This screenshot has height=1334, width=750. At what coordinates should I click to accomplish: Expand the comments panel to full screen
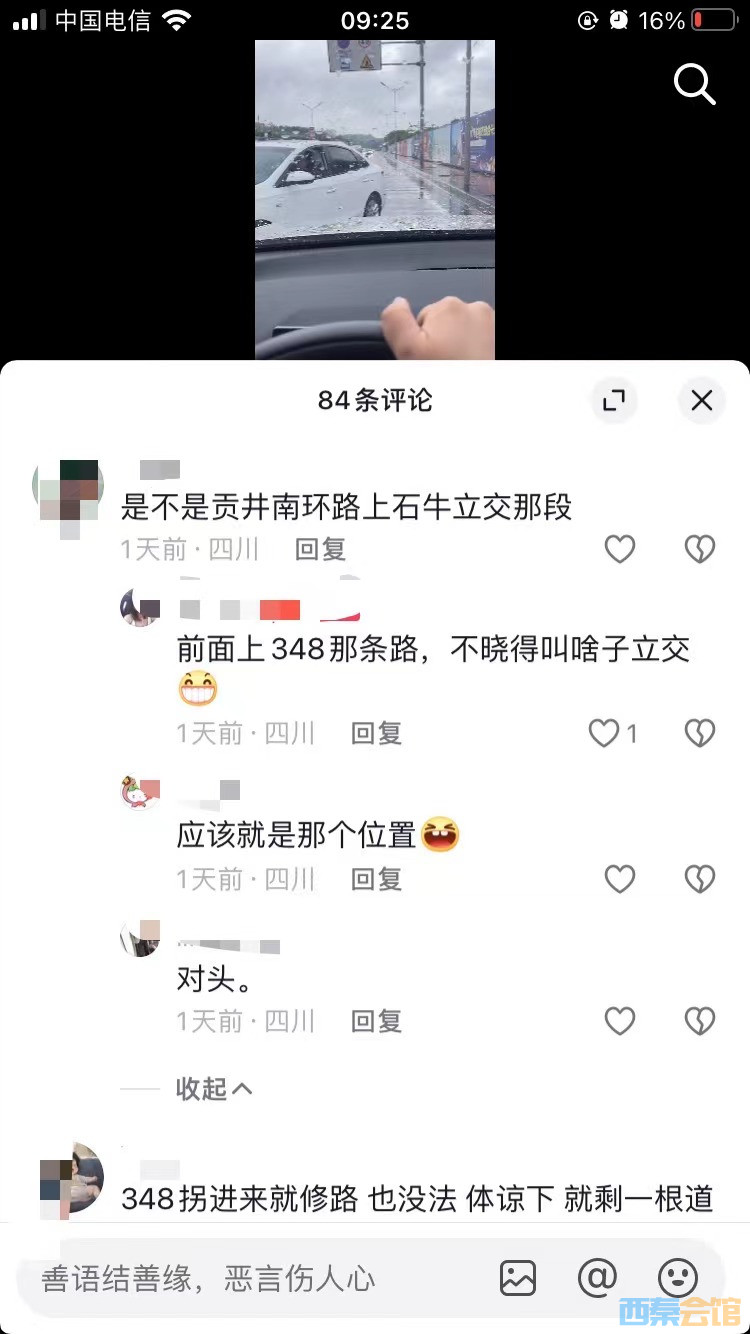click(613, 401)
